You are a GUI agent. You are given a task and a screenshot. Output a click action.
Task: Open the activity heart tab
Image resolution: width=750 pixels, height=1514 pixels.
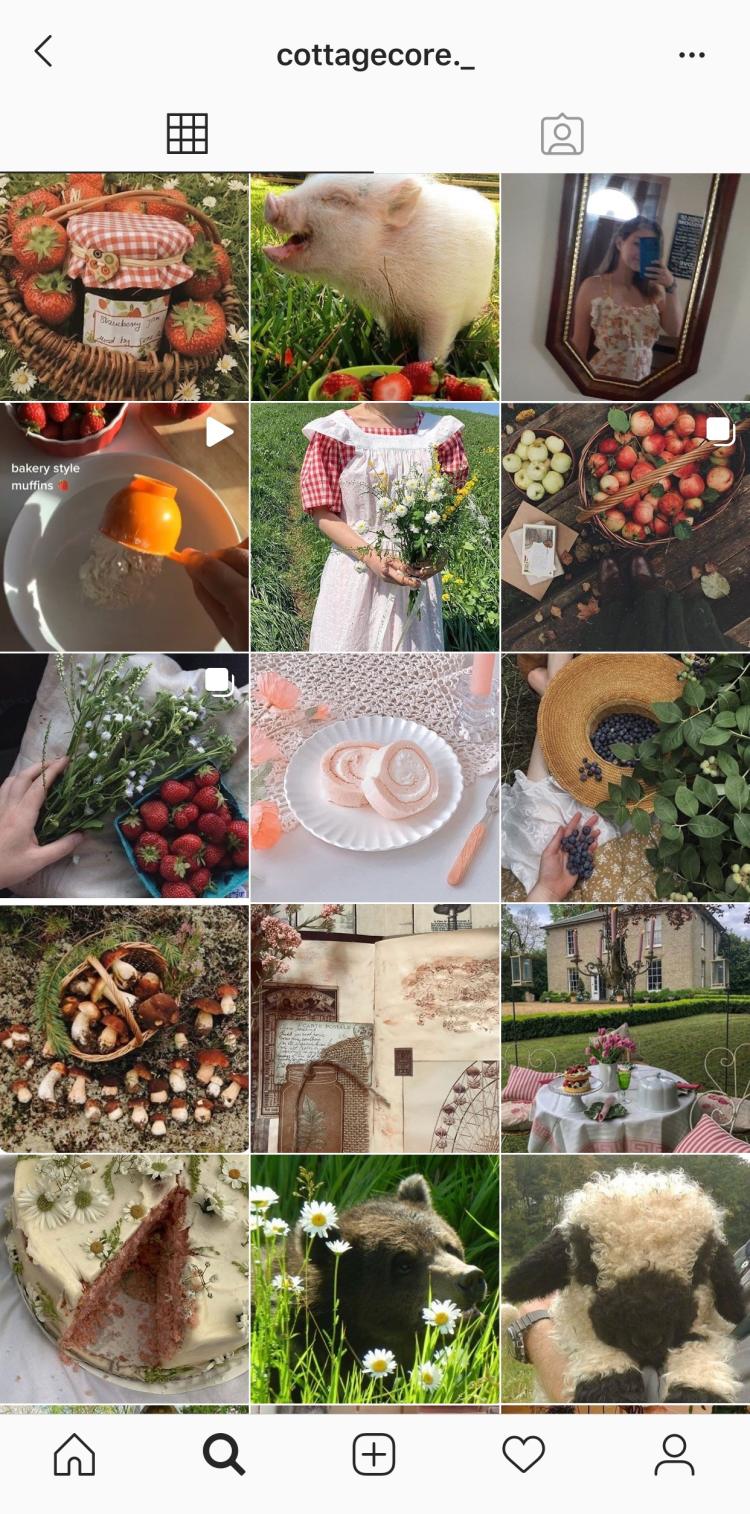pos(524,1455)
